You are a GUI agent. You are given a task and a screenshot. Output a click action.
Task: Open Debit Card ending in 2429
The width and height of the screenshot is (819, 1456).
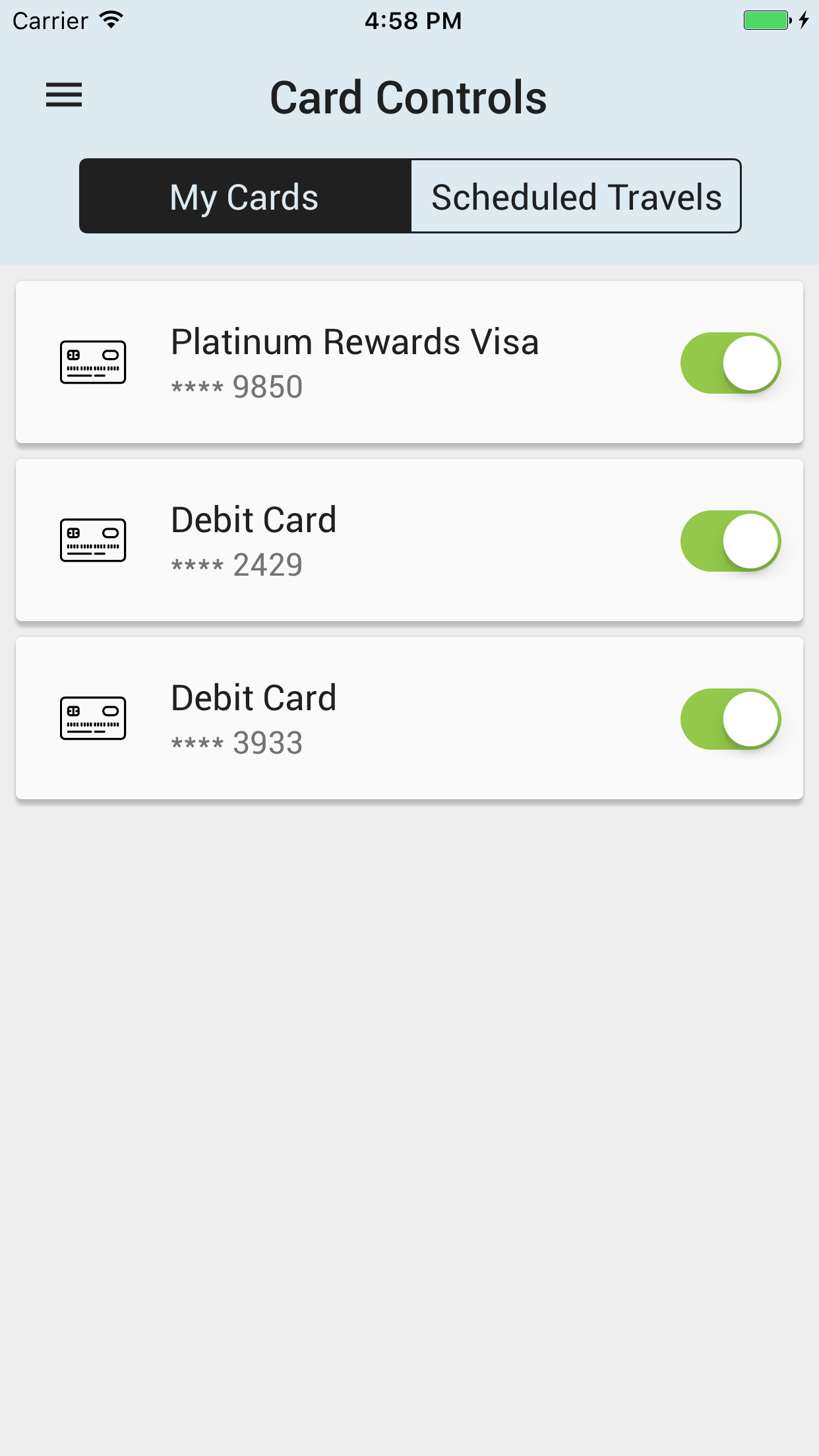[253, 540]
